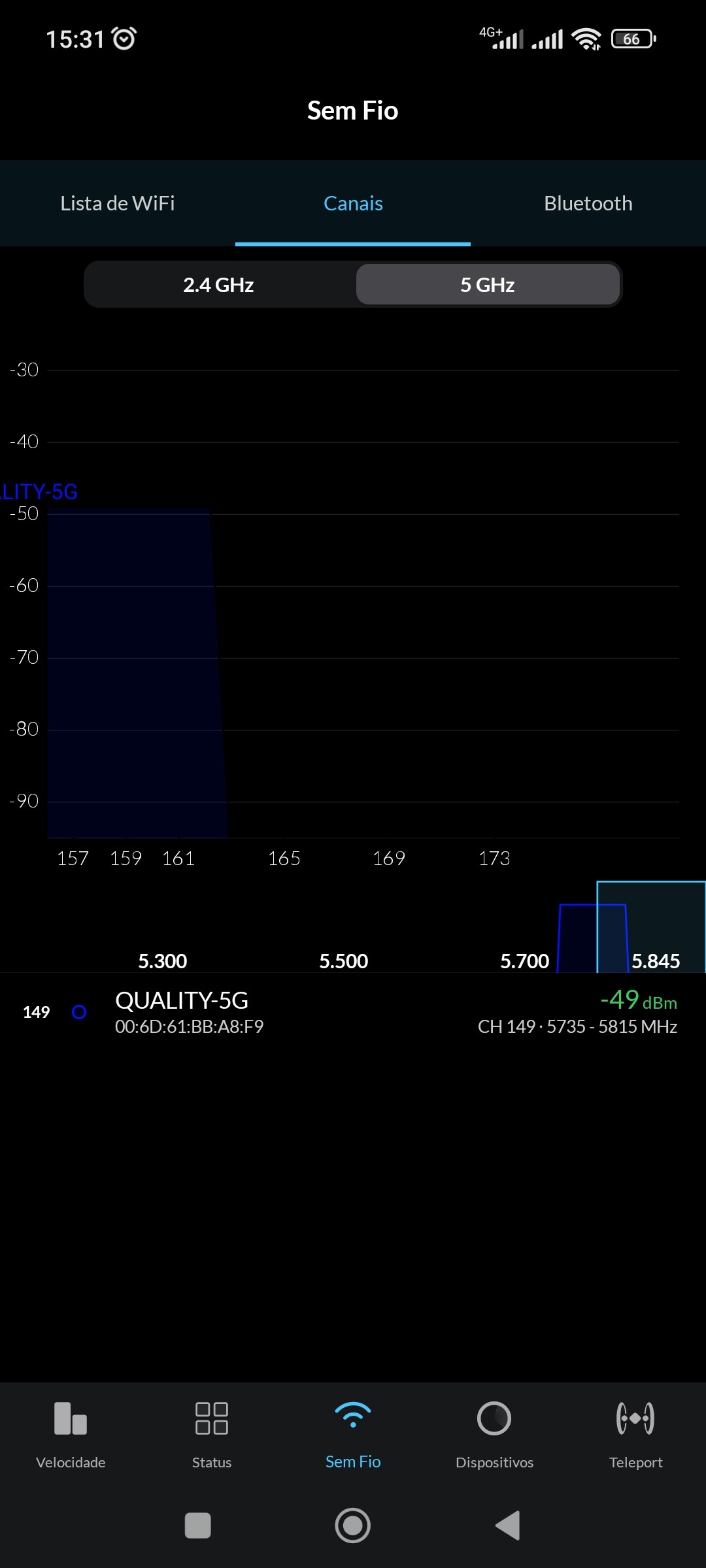Switch to the Teleport tab
Image resolution: width=706 pixels, height=1568 pixels.
pos(635,1434)
